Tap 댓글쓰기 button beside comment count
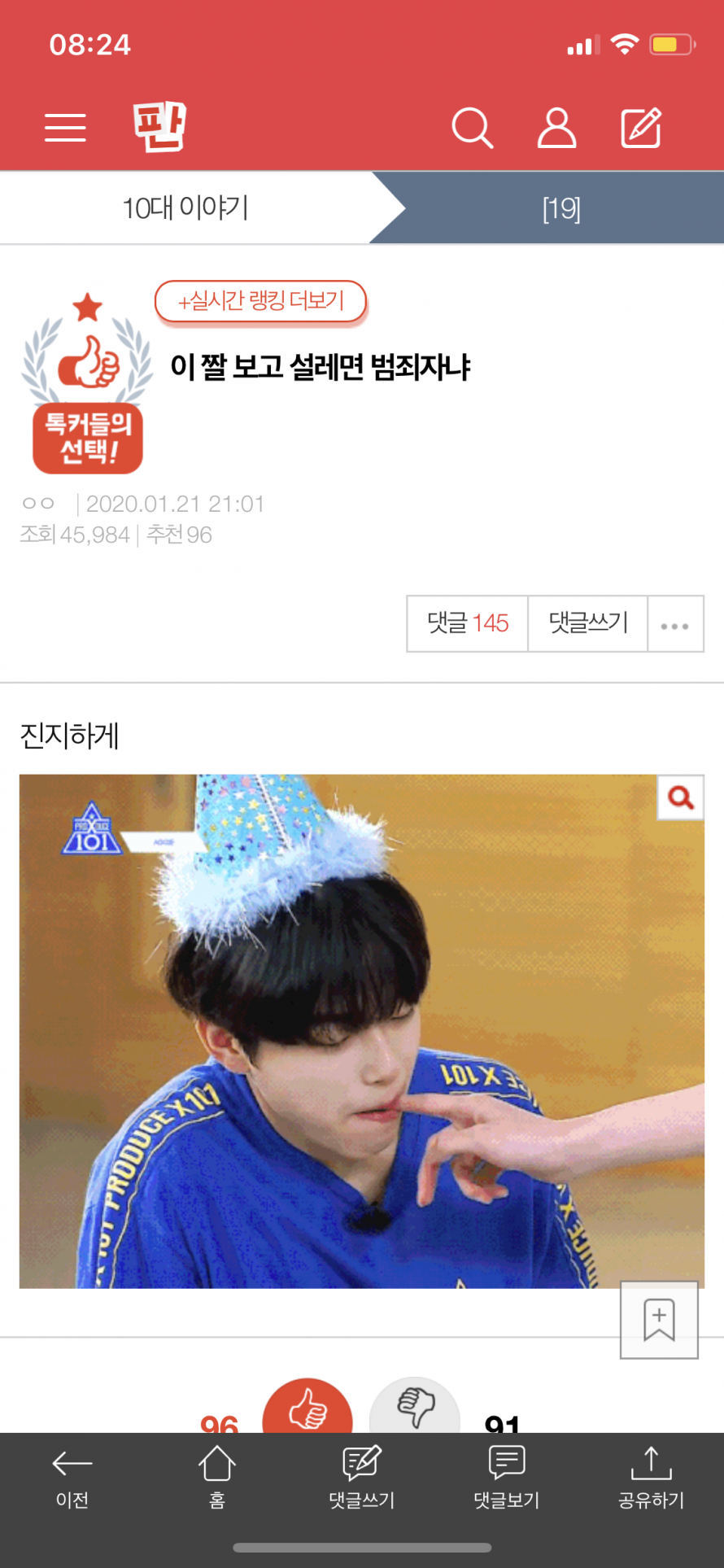This screenshot has height=1568, width=724. tap(588, 624)
